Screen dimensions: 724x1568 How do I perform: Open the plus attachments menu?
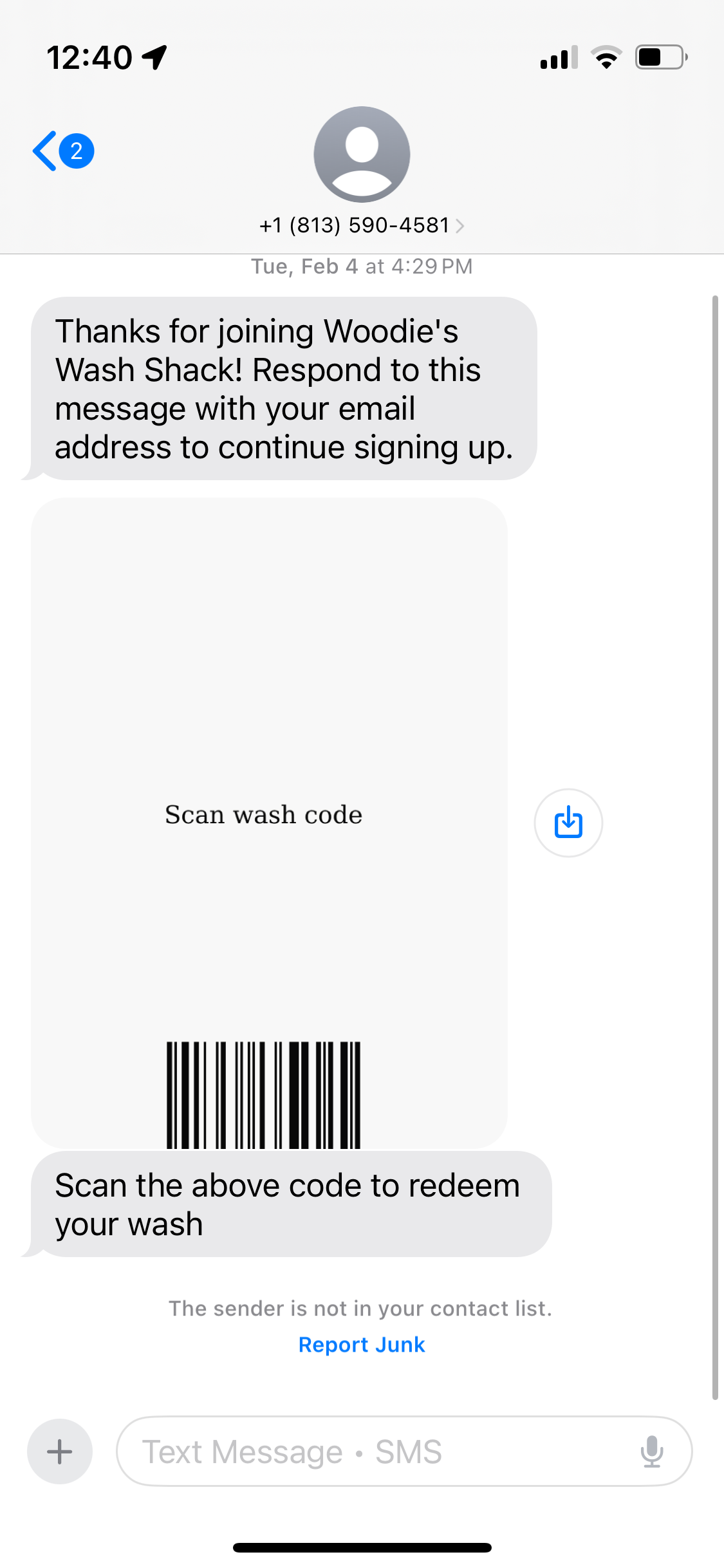coord(60,1451)
